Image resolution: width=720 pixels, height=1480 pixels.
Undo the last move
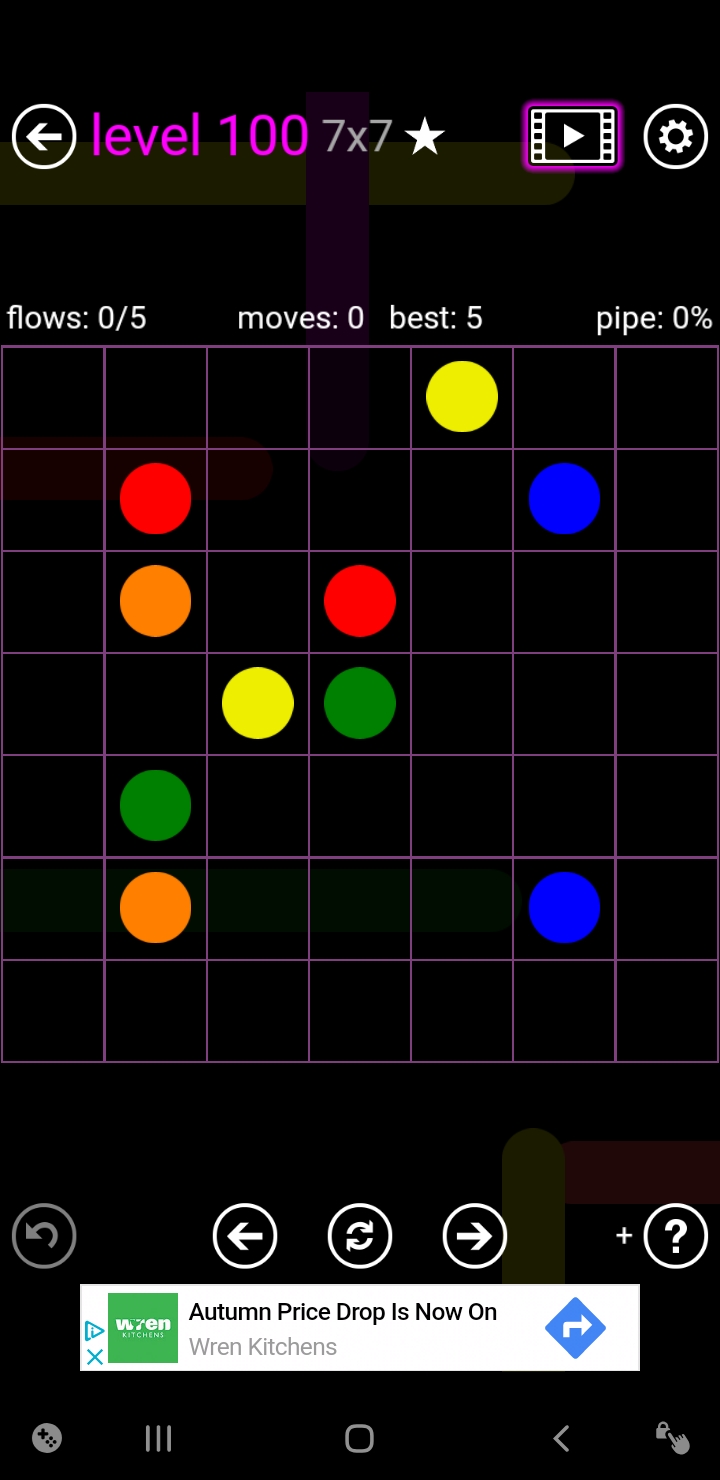pyautogui.click(x=44, y=1235)
